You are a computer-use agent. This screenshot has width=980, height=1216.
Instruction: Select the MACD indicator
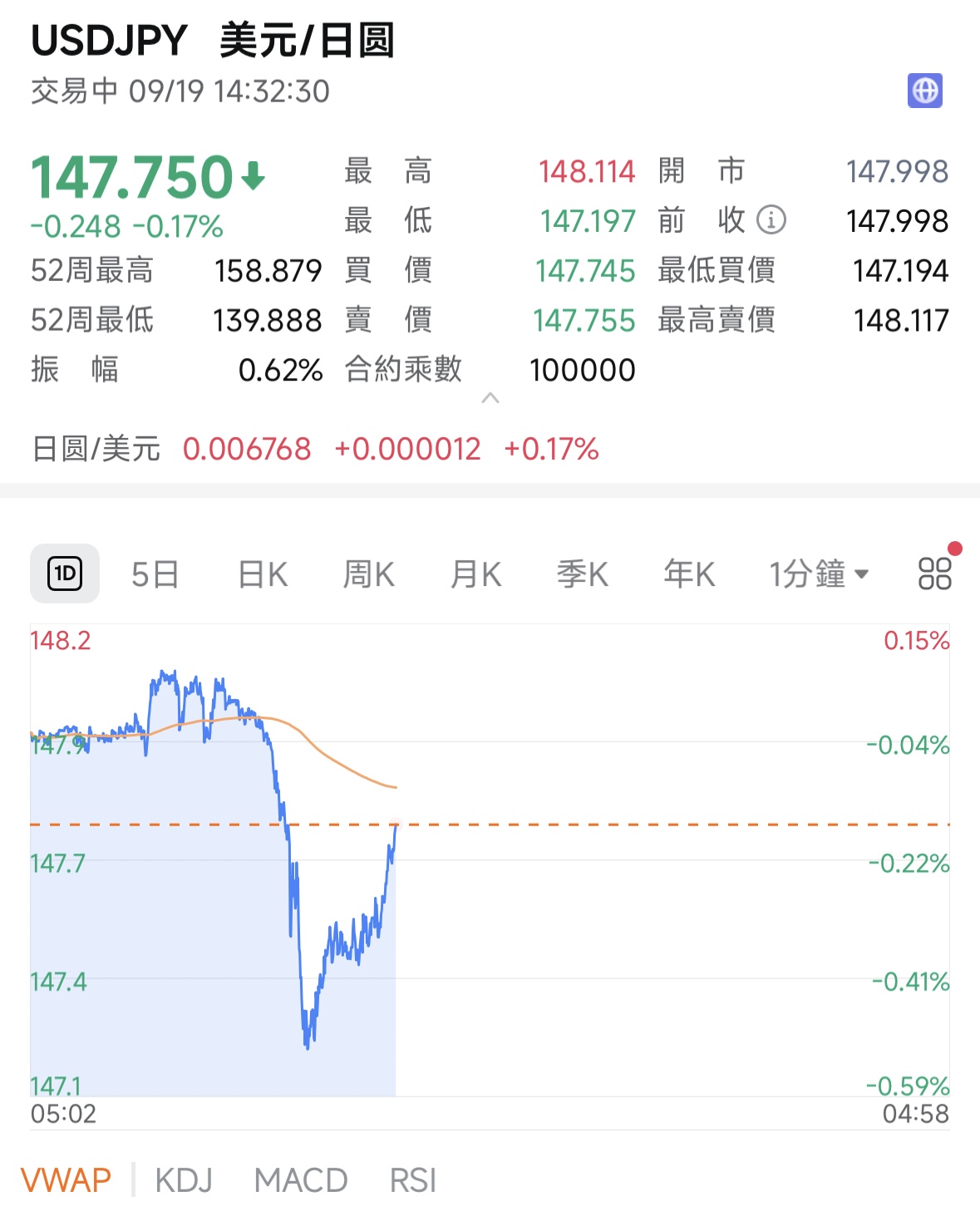301,1180
